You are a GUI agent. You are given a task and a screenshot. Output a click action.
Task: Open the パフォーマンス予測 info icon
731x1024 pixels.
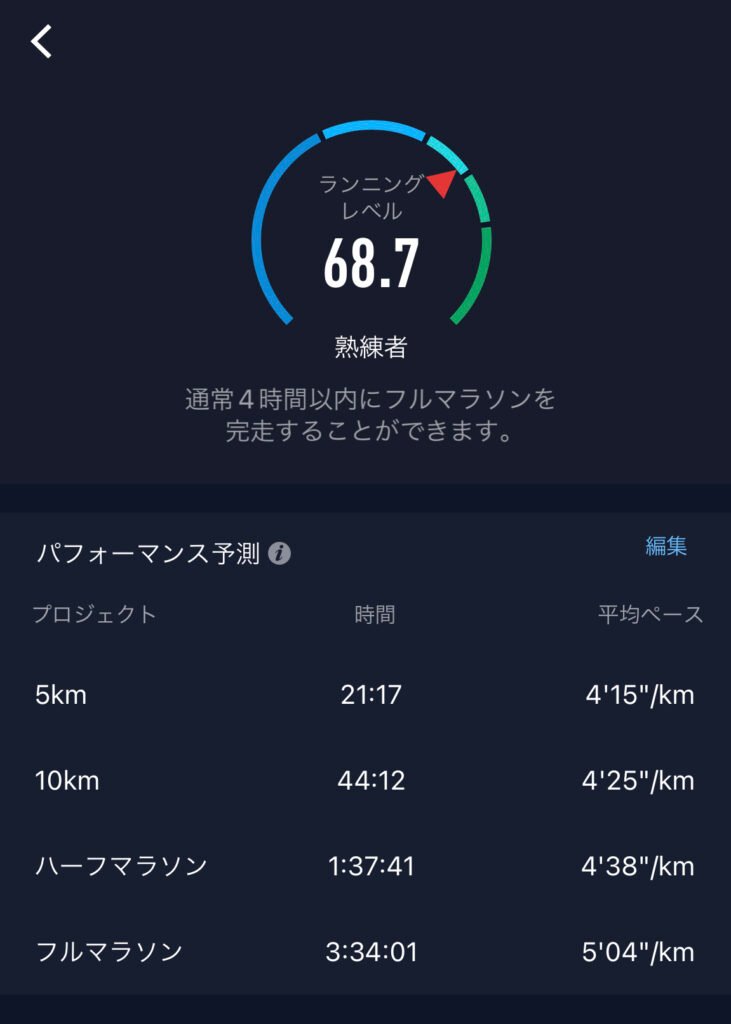click(x=280, y=553)
